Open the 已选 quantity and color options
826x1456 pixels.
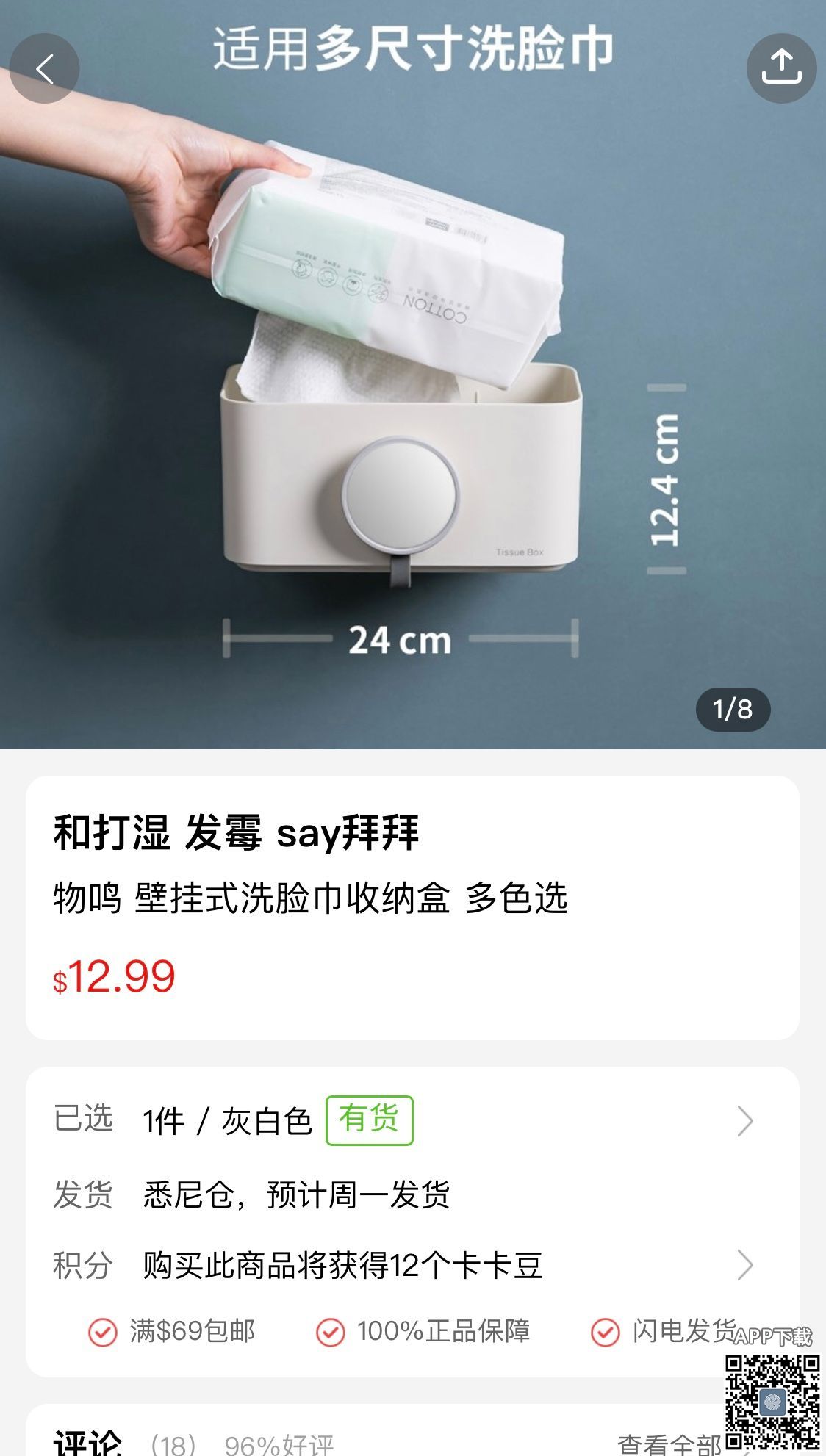click(412, 1121)
